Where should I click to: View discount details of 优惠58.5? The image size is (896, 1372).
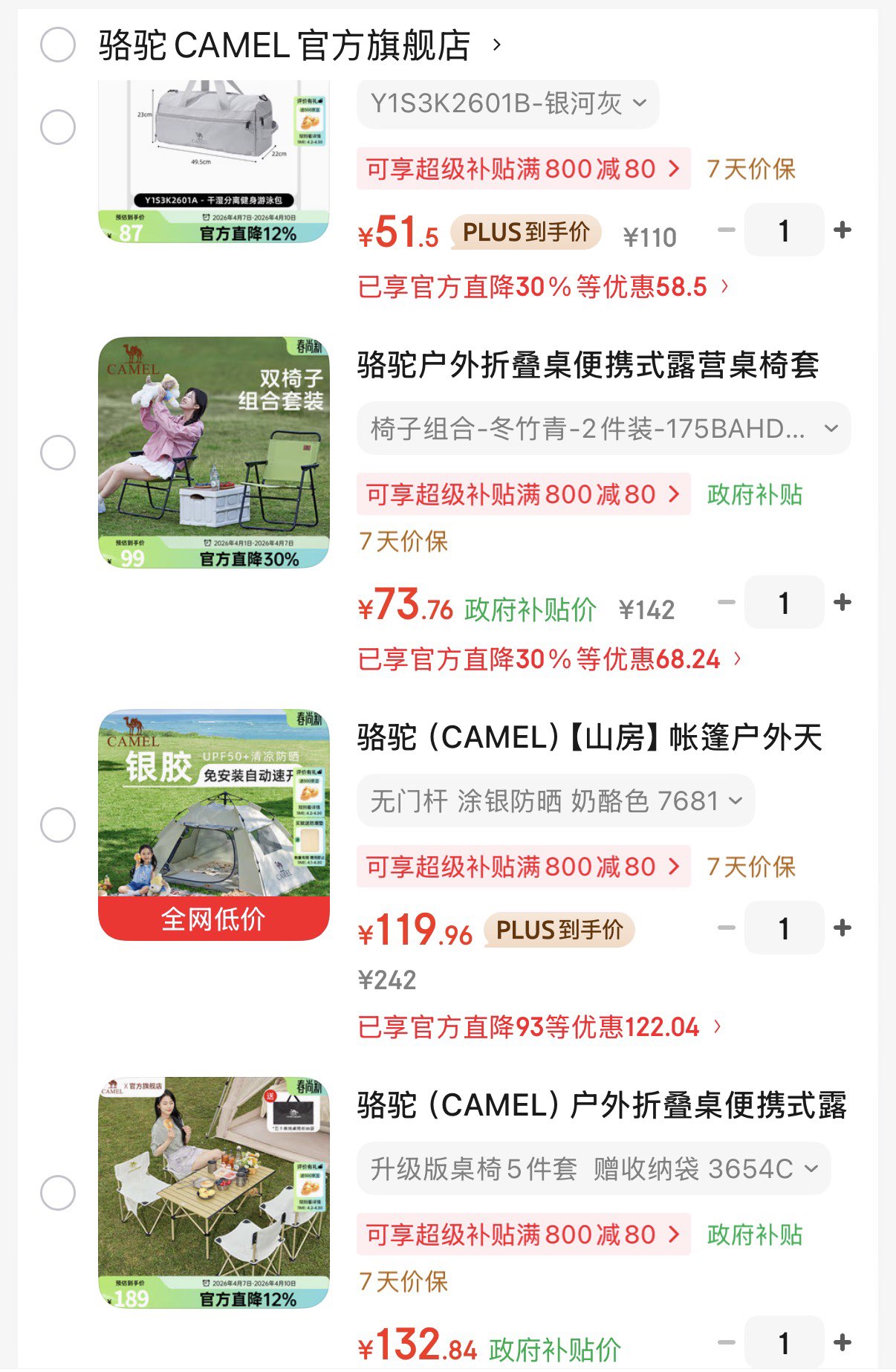(542, 287)
